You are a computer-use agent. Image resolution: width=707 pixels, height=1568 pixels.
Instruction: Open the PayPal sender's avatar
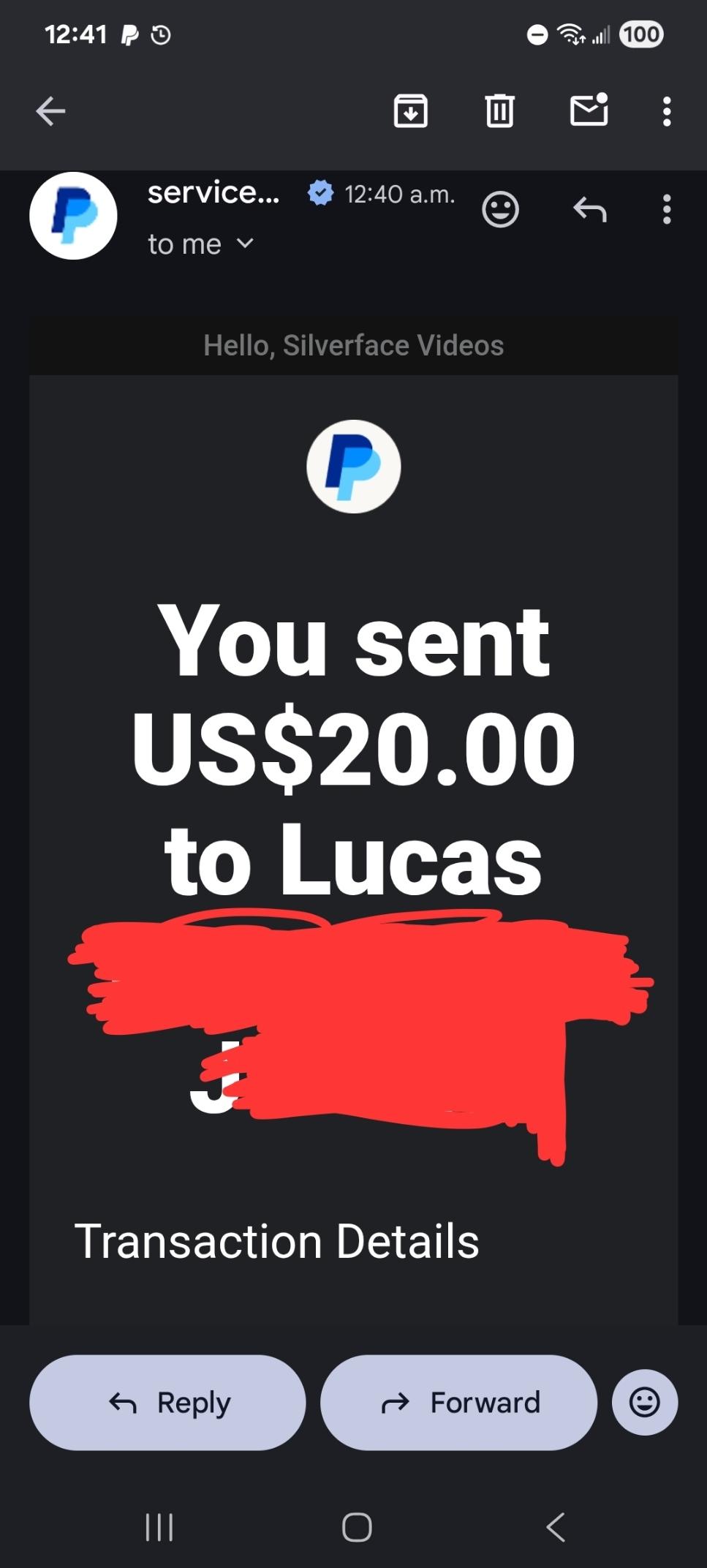pos(73,216)
